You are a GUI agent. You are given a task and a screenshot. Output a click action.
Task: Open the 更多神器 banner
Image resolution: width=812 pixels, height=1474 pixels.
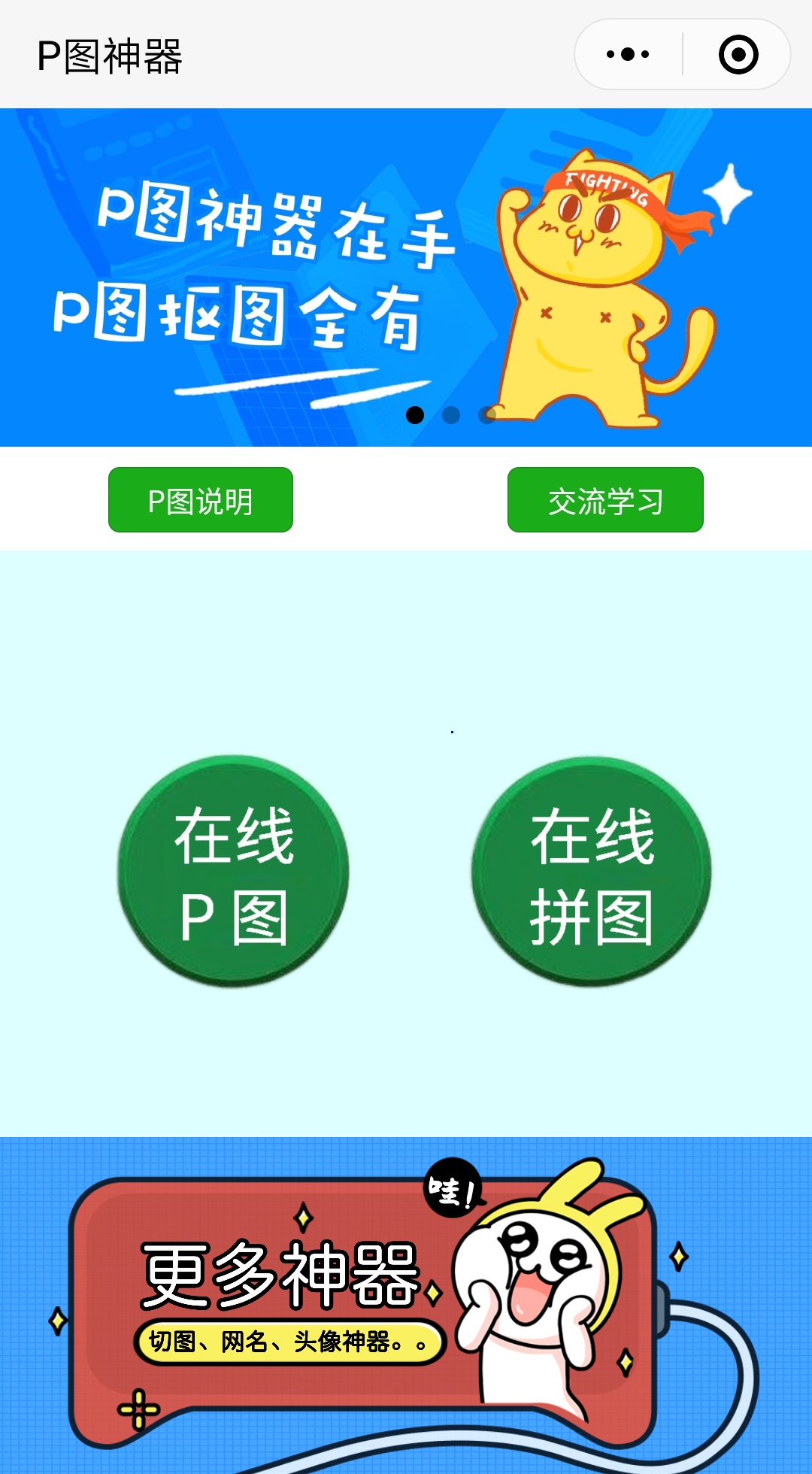[x=406, y=1306]
